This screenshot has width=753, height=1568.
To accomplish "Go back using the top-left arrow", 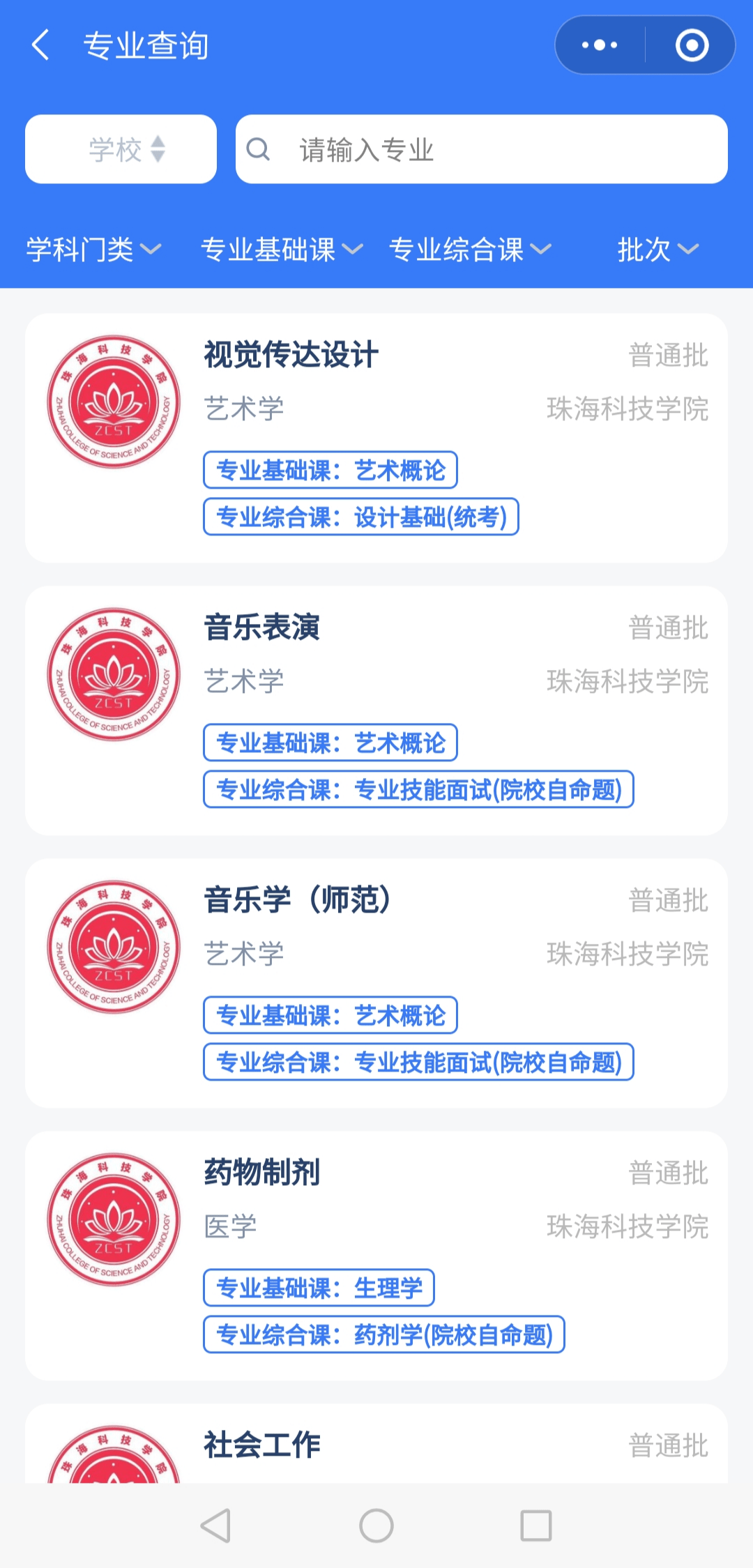I will pos(41,45).
